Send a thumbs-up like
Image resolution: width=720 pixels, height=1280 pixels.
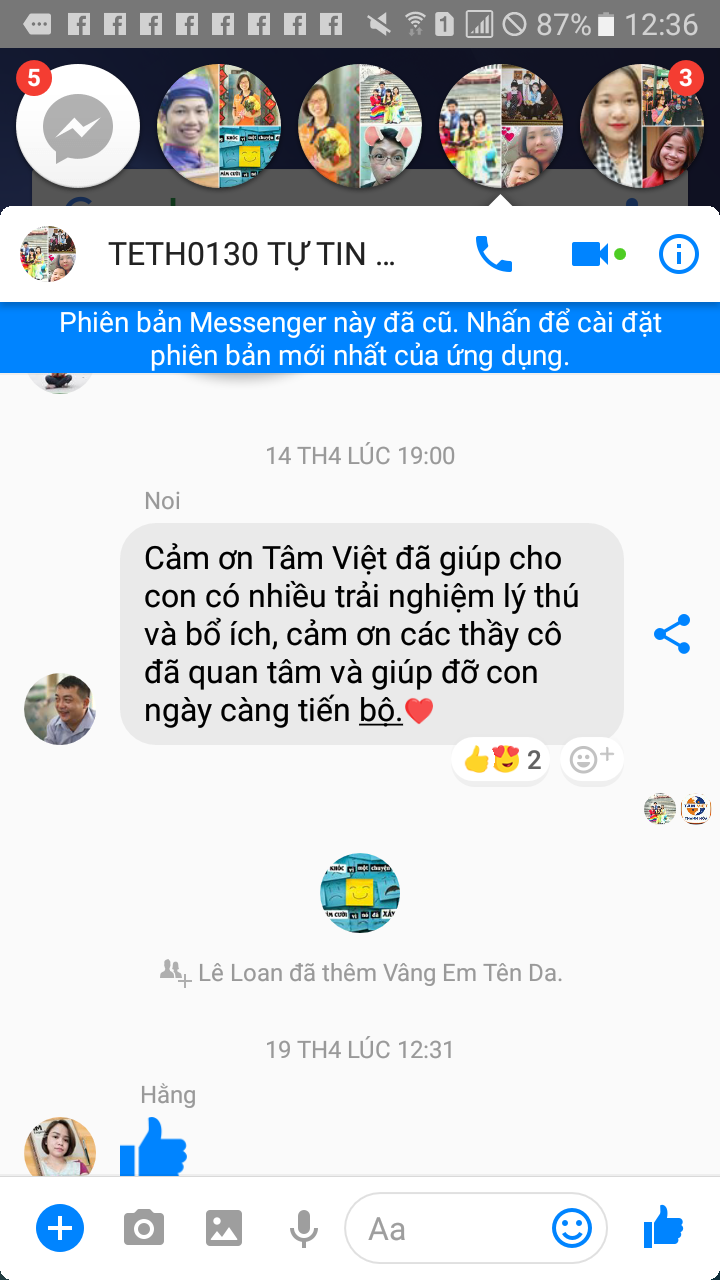662,1227
